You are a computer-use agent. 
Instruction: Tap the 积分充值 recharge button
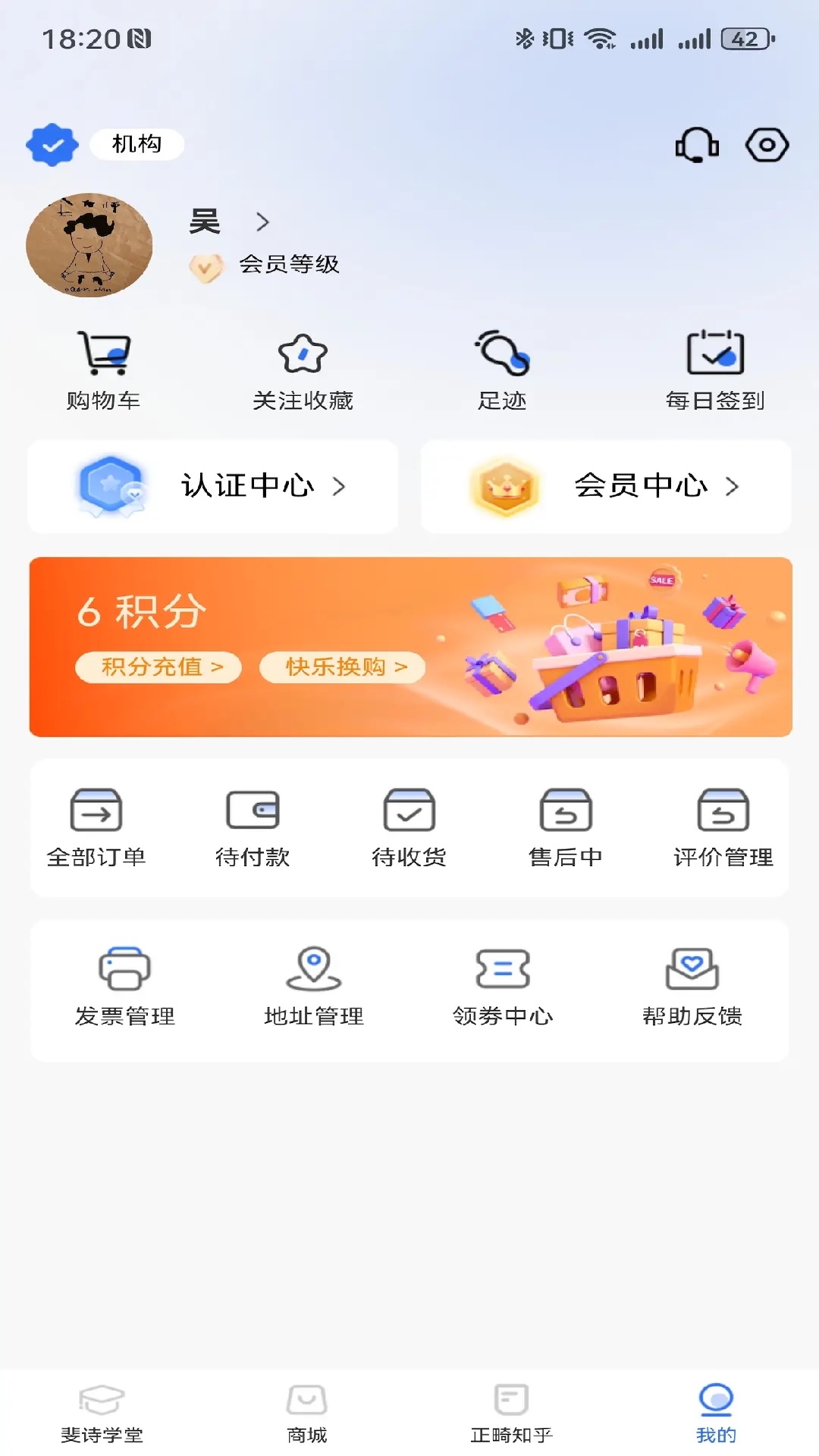pos(157,667)
